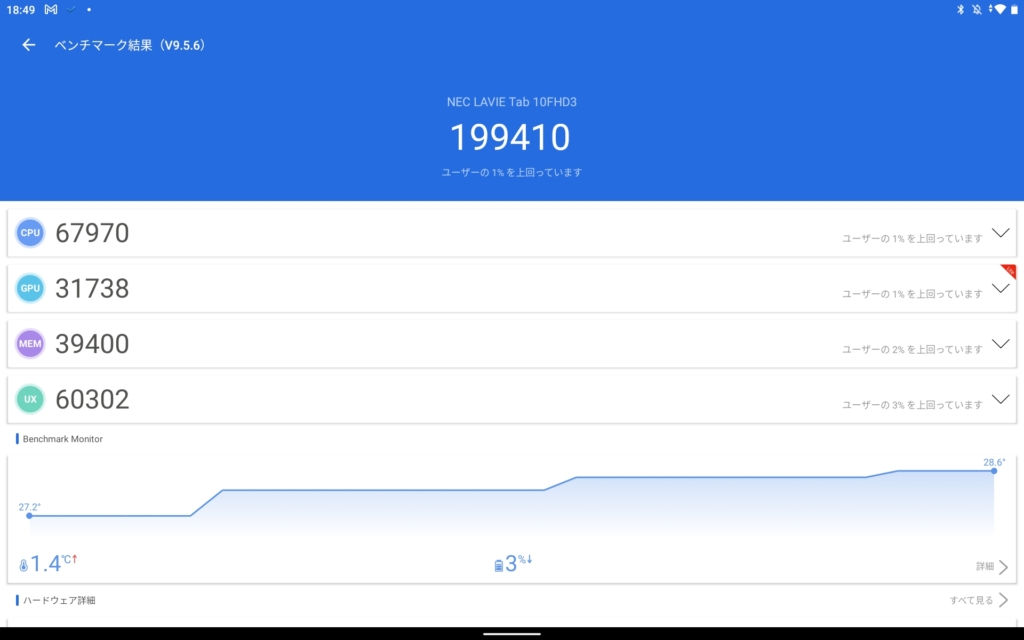Open Benchmark Monitor 詳細 details
The width and height of the screenshot is (1024, 640).
point(992,567)
